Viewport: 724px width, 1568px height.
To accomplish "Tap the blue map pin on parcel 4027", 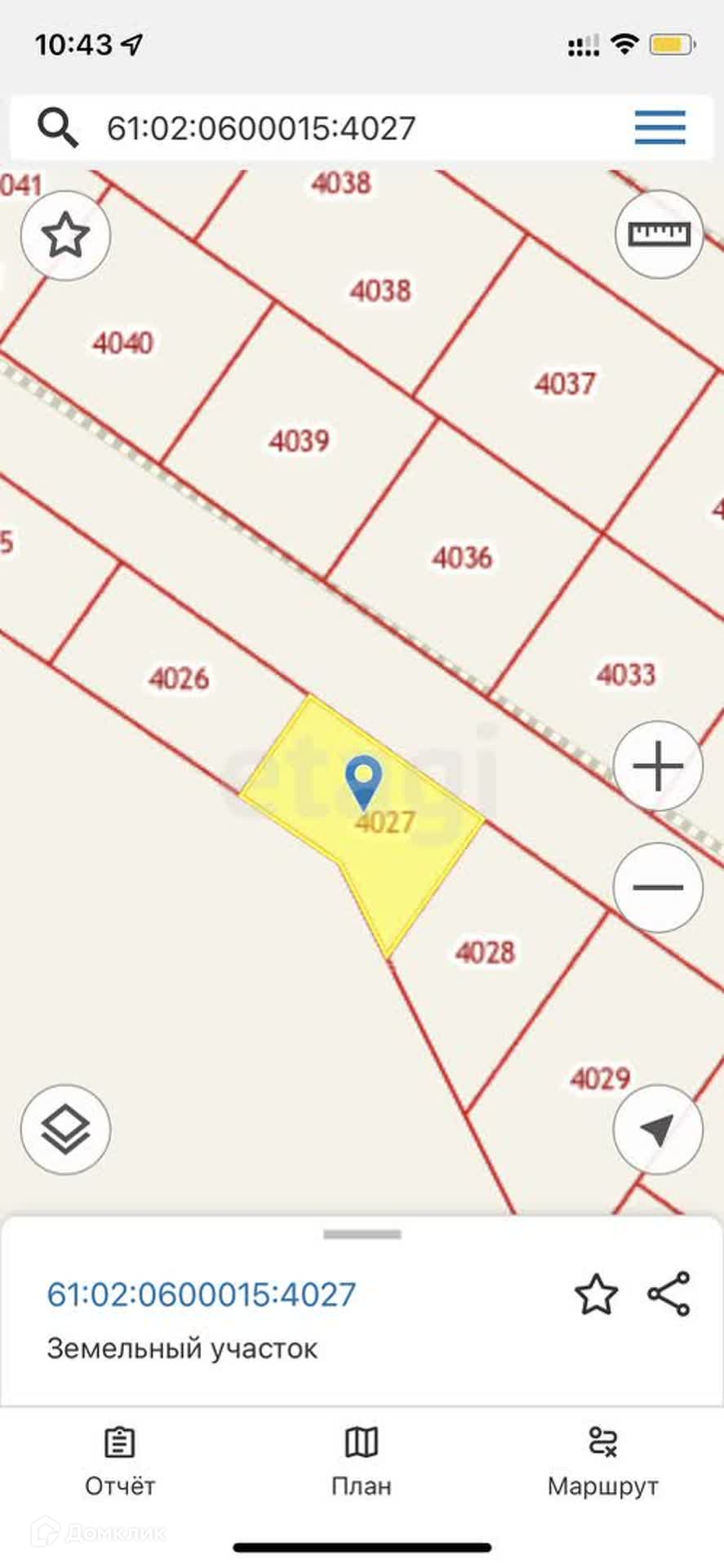I will tap(363, 780).
